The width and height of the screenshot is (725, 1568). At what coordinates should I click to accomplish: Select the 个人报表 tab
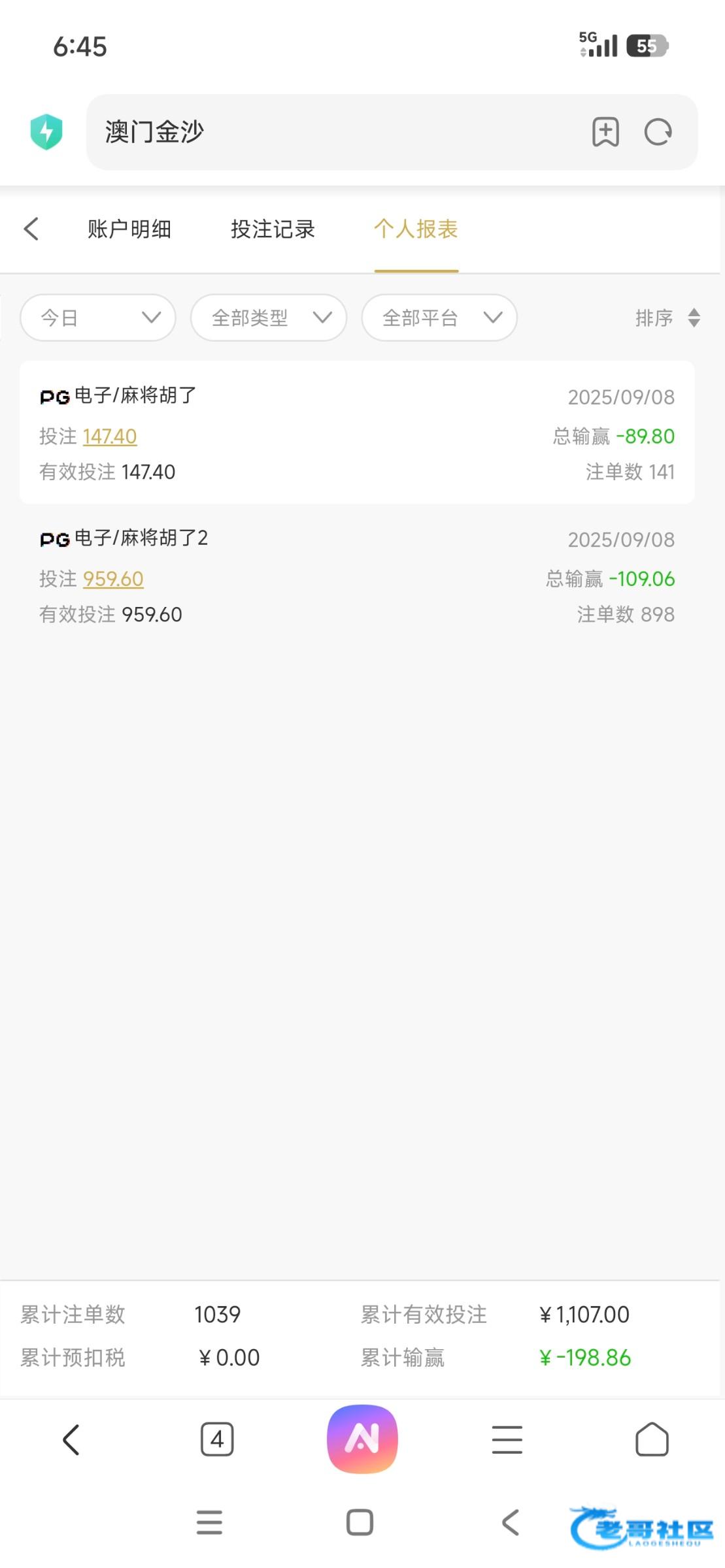[416, 229]
